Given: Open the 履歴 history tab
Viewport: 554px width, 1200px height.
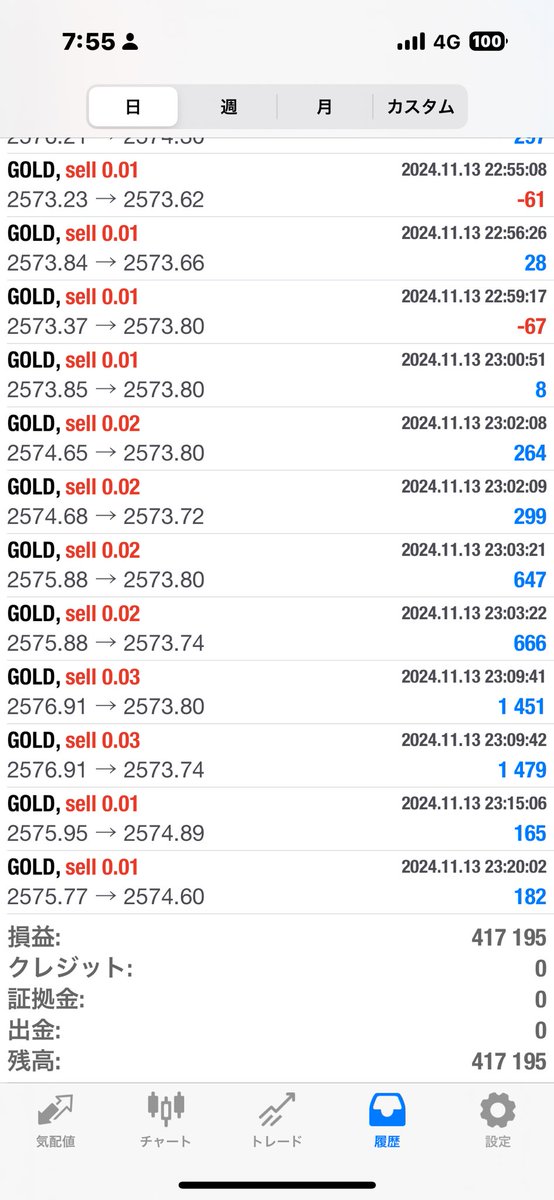Looking at the screenshot, I should coord(387,1119).
